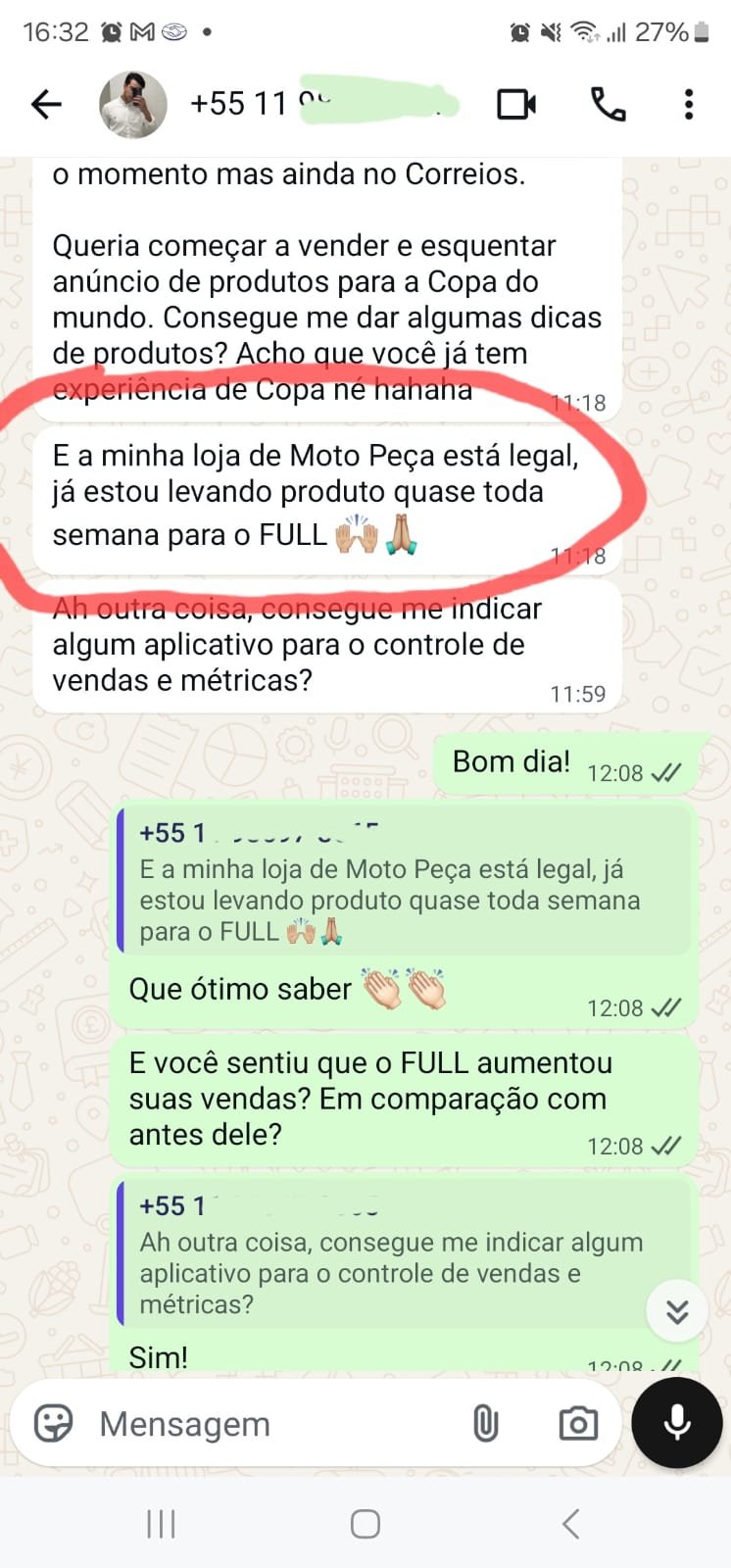Viewport: 731px width, 1568px height.
Task: Attach a file with the paperclip
Action: coord(485,1423)
